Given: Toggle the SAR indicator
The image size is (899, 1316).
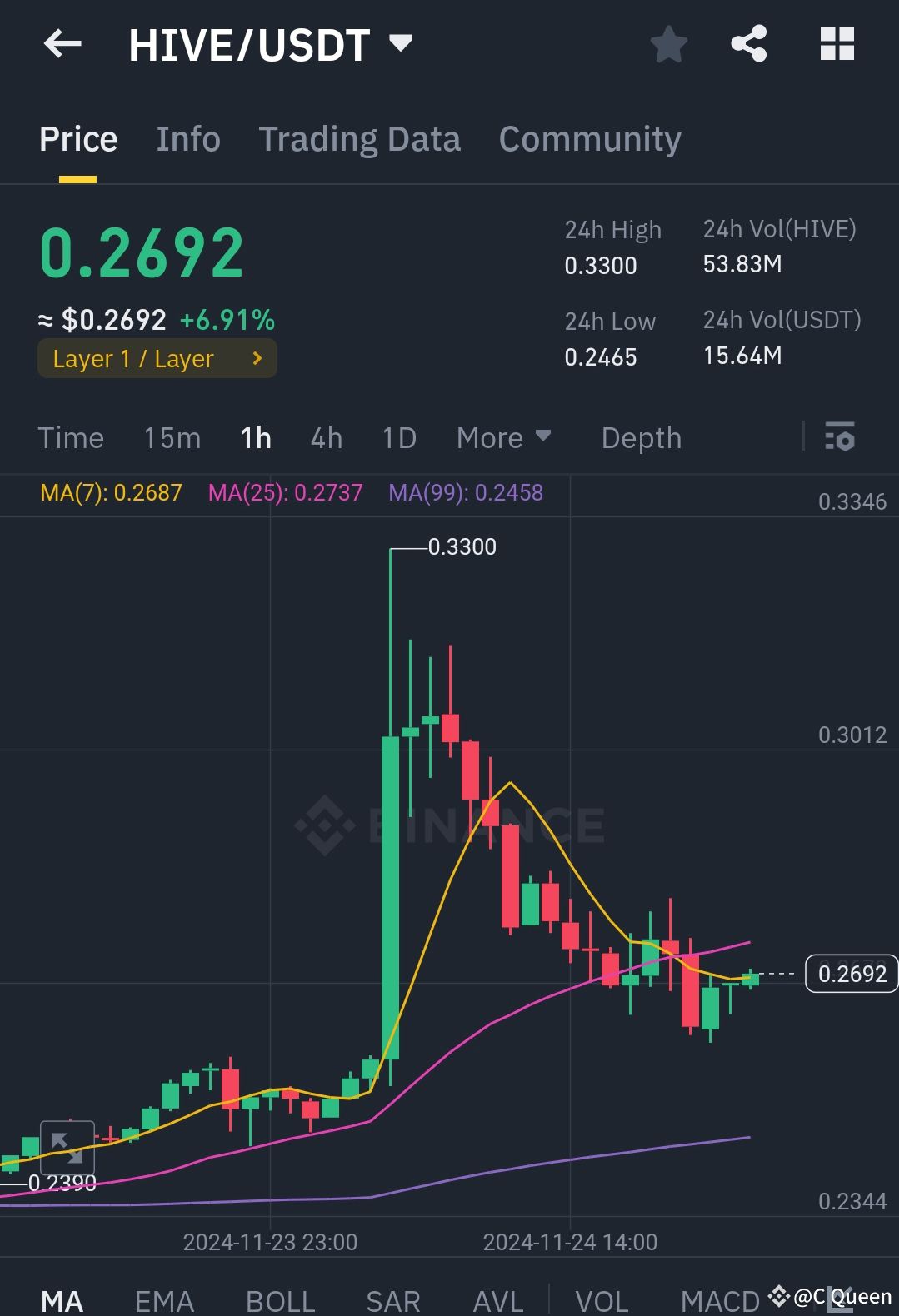Looking at the screenshot, I should pyautogui.click(x=392, y=1298).
